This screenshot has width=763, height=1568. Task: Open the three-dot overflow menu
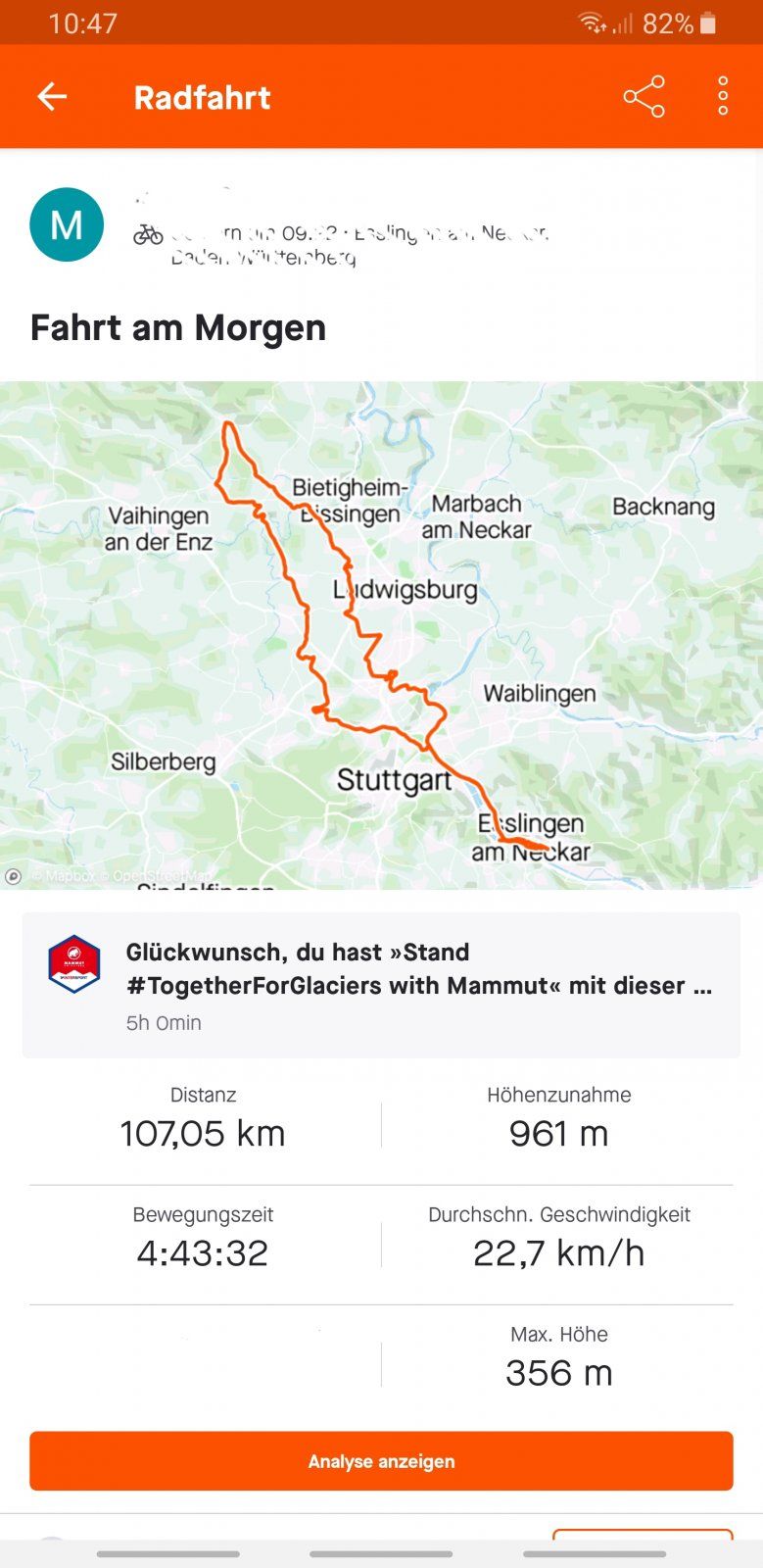(723, 96)
